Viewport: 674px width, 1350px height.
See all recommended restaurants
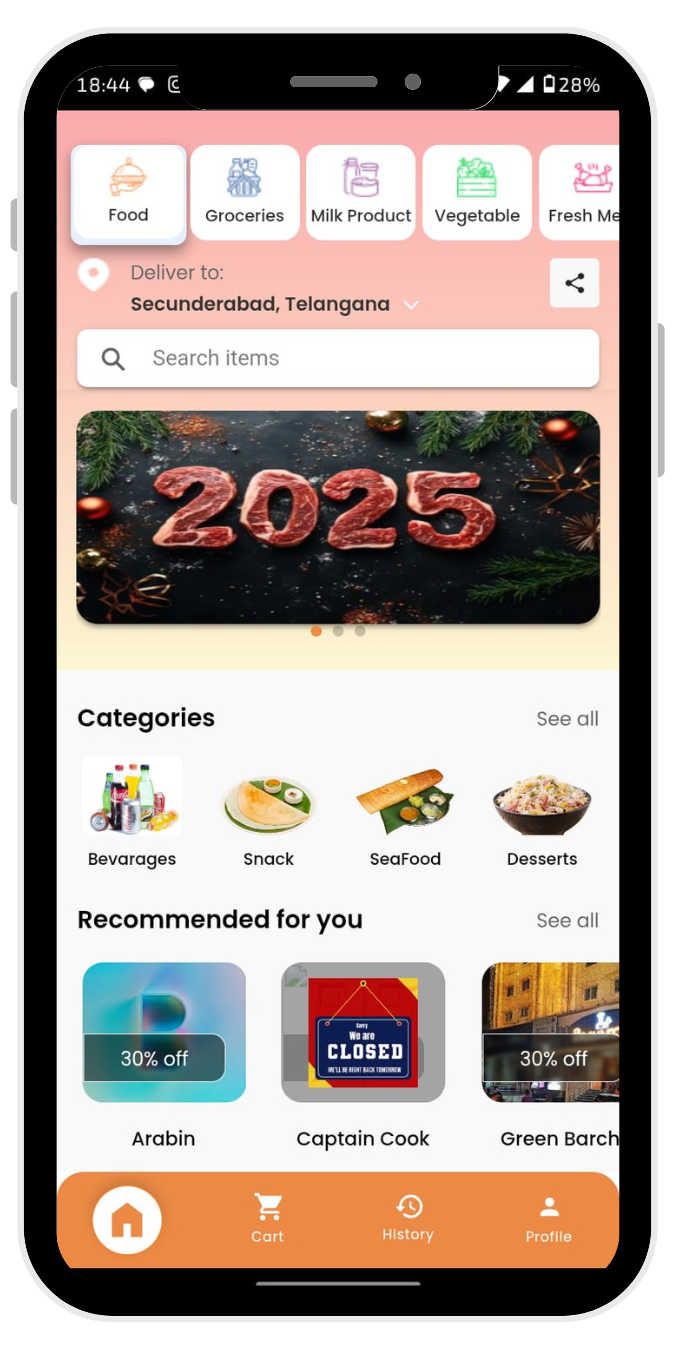tap(567, 921)
